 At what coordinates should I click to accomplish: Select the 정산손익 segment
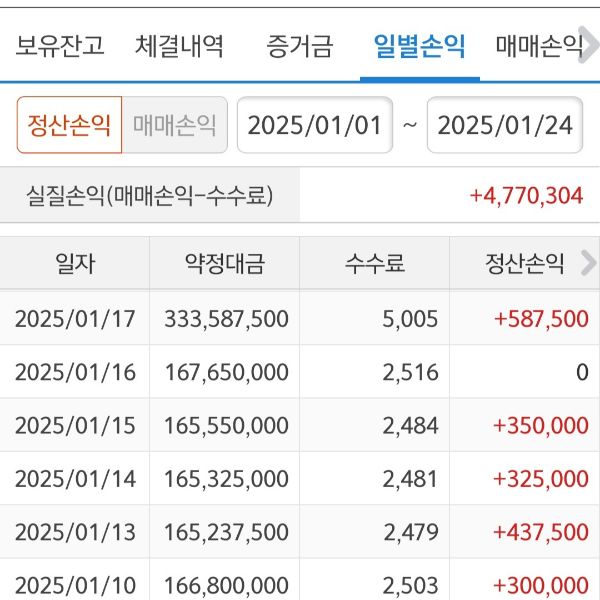click(x=69, y=125)
